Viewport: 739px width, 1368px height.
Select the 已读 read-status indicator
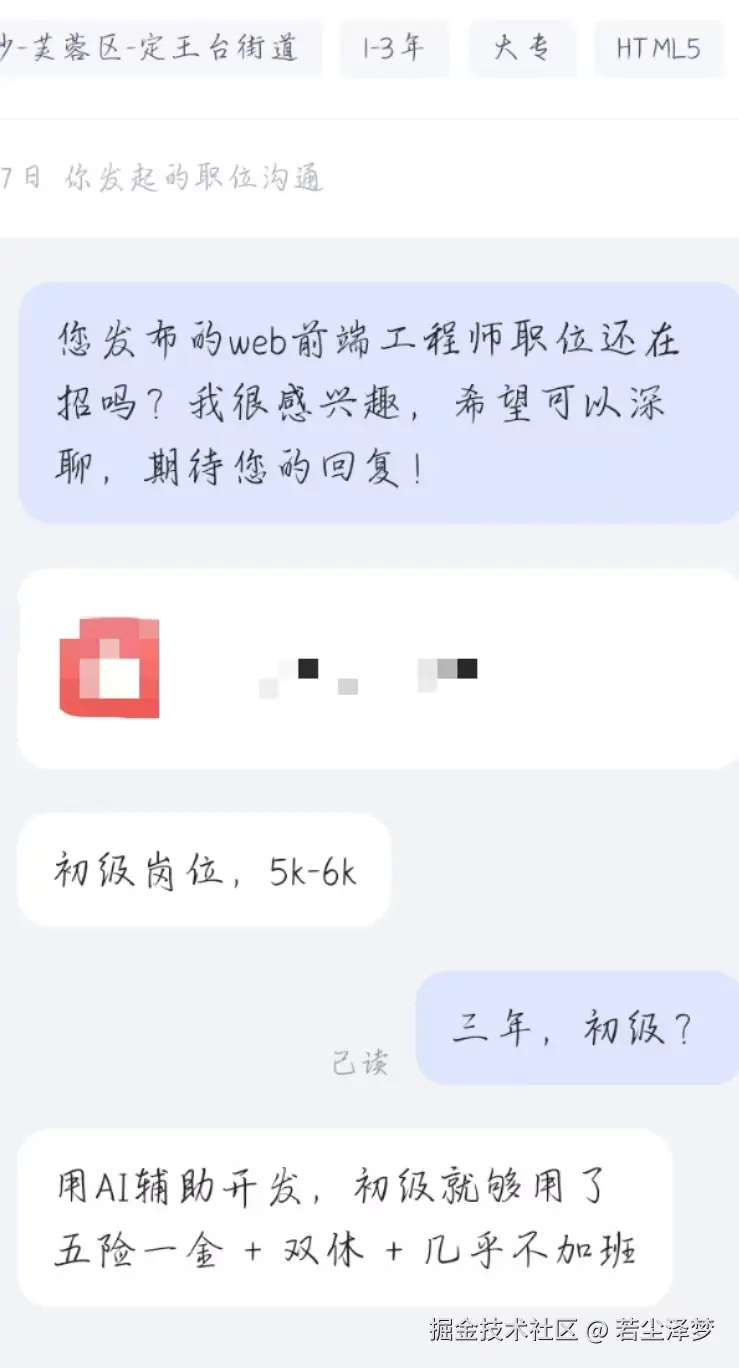[x=361, y=1063]
